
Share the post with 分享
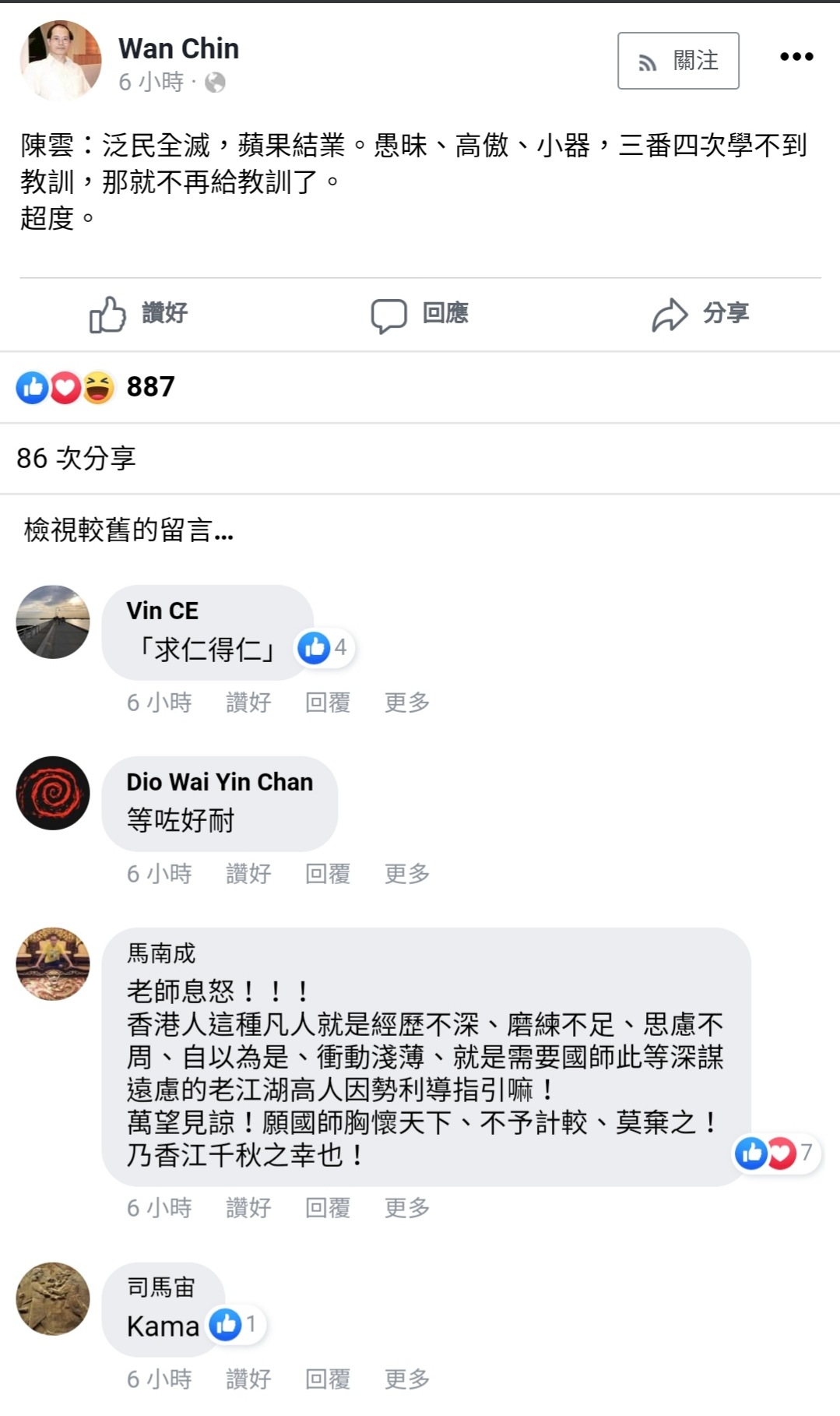click(701, 314)
